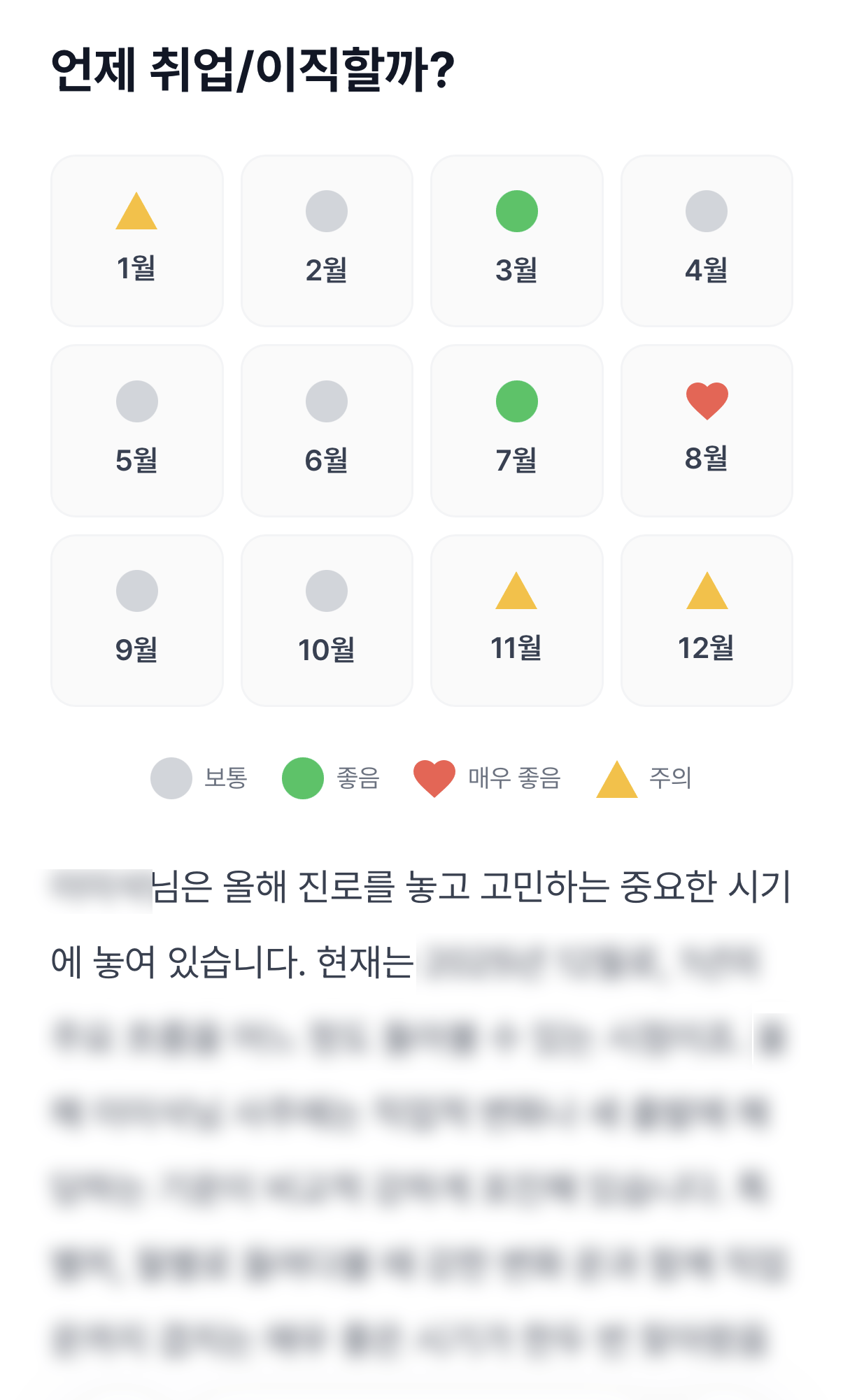This screenshot has height=1400, width=843.
Task: Tap the blurred fortune description paragraph
Action: click(420, 1119)
